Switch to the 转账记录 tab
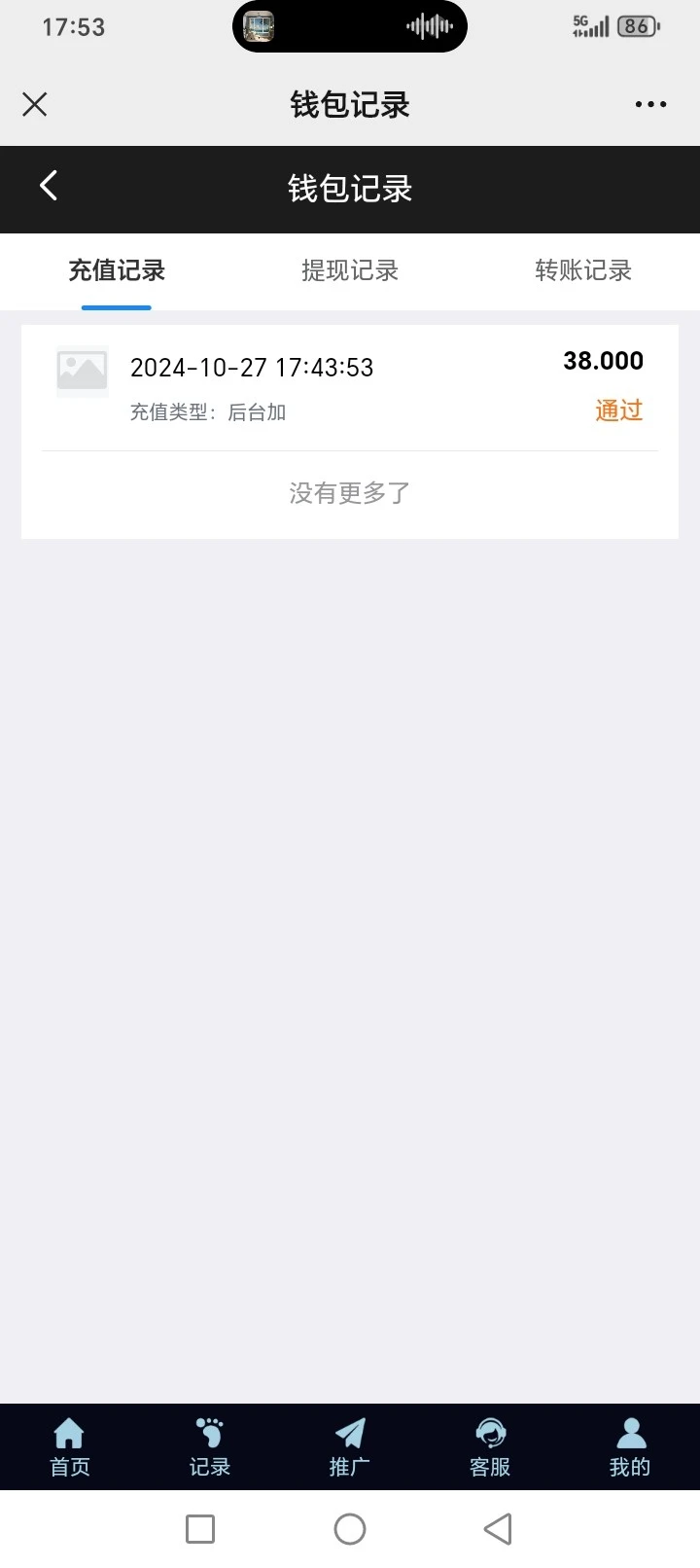Viewport: 700px width, 1568px height. click(x=583, y=270)
